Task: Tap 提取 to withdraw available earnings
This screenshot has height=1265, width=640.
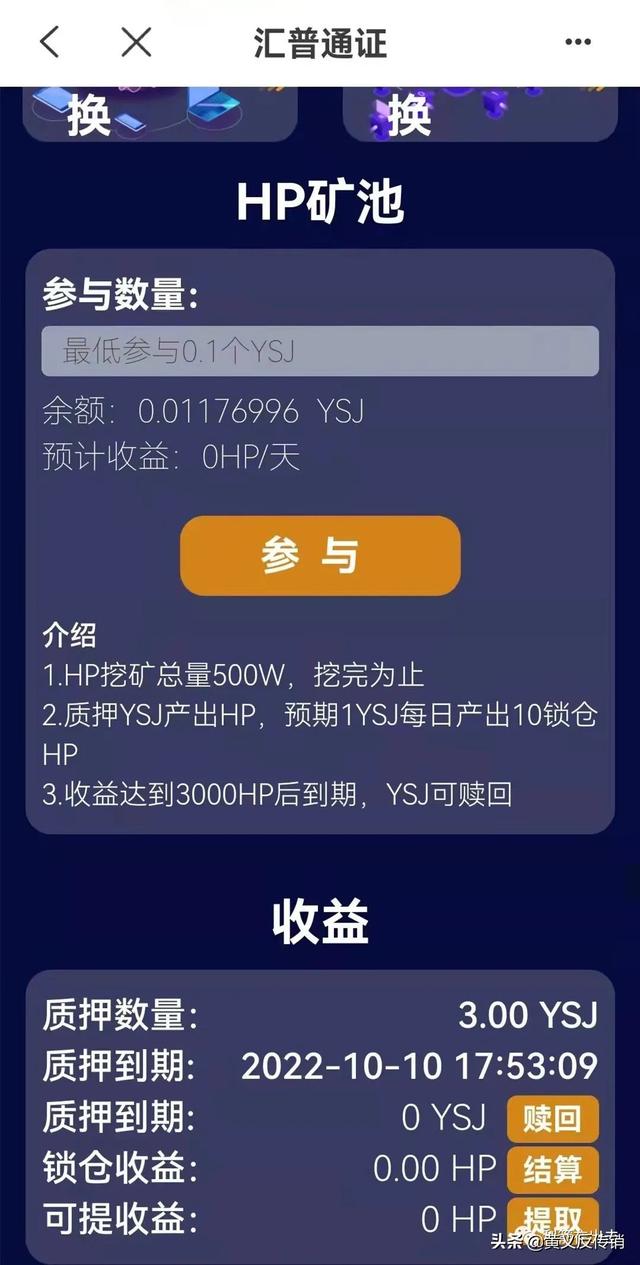Action: (x=552, y=1219)
